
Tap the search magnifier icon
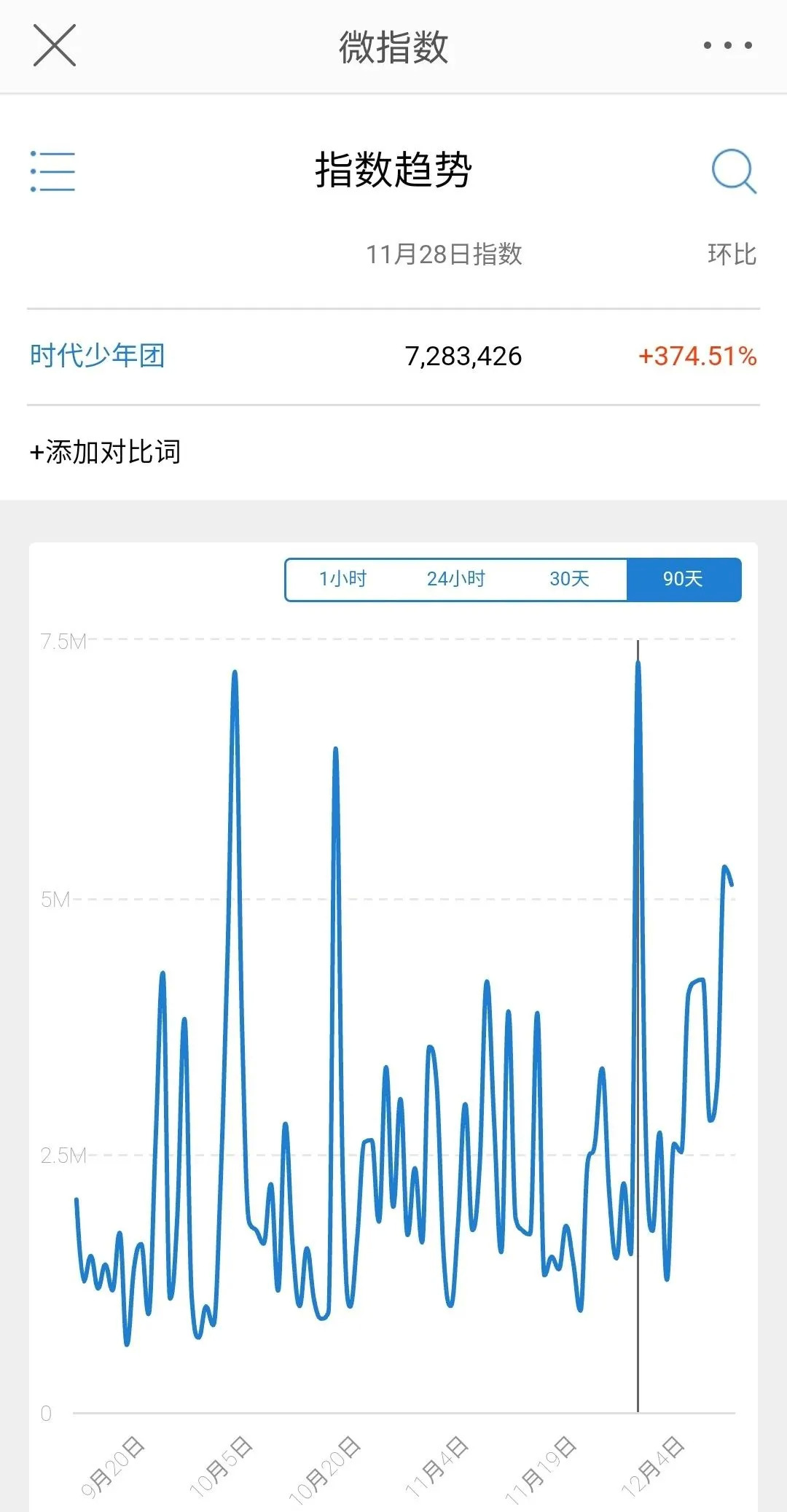point(733,171)
